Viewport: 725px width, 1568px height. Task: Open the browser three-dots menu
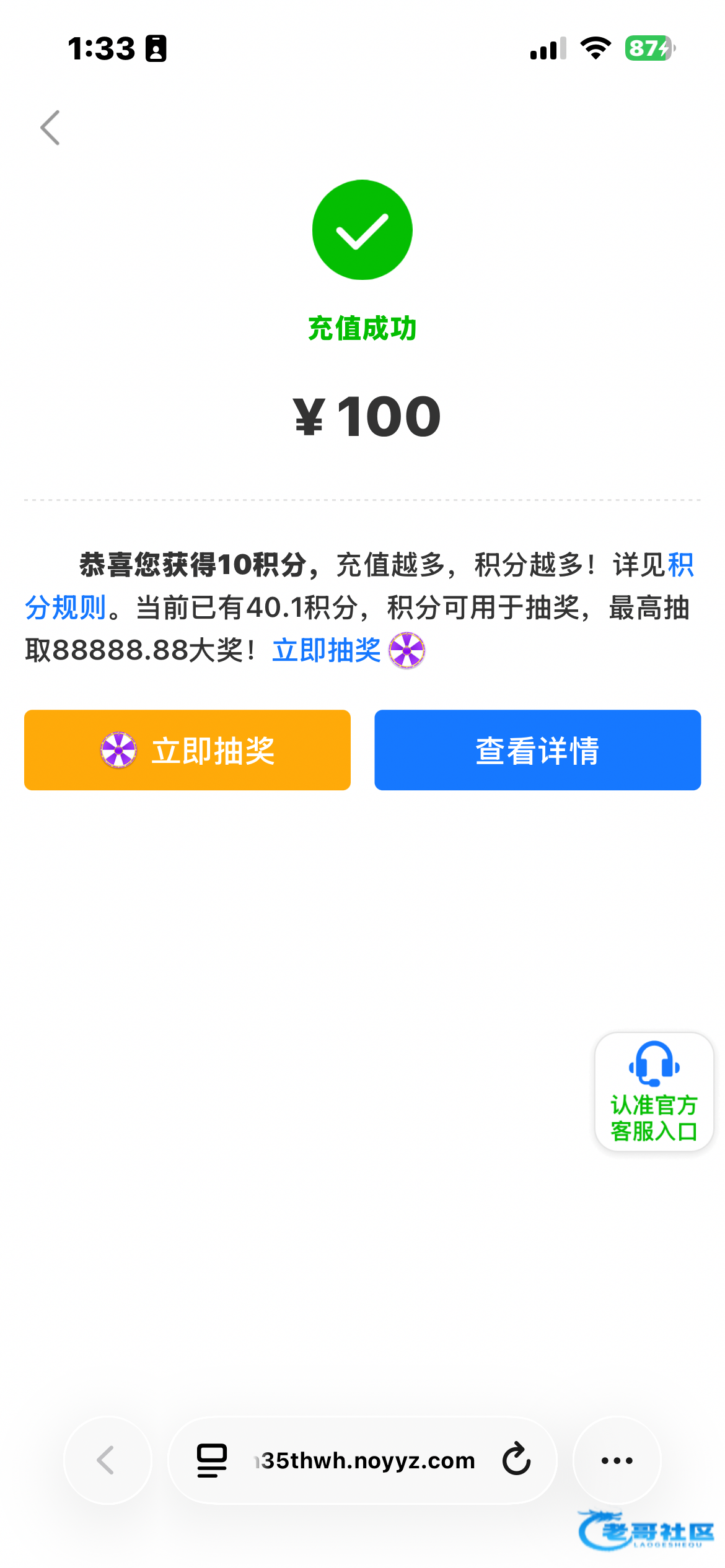coord(617,1460)
